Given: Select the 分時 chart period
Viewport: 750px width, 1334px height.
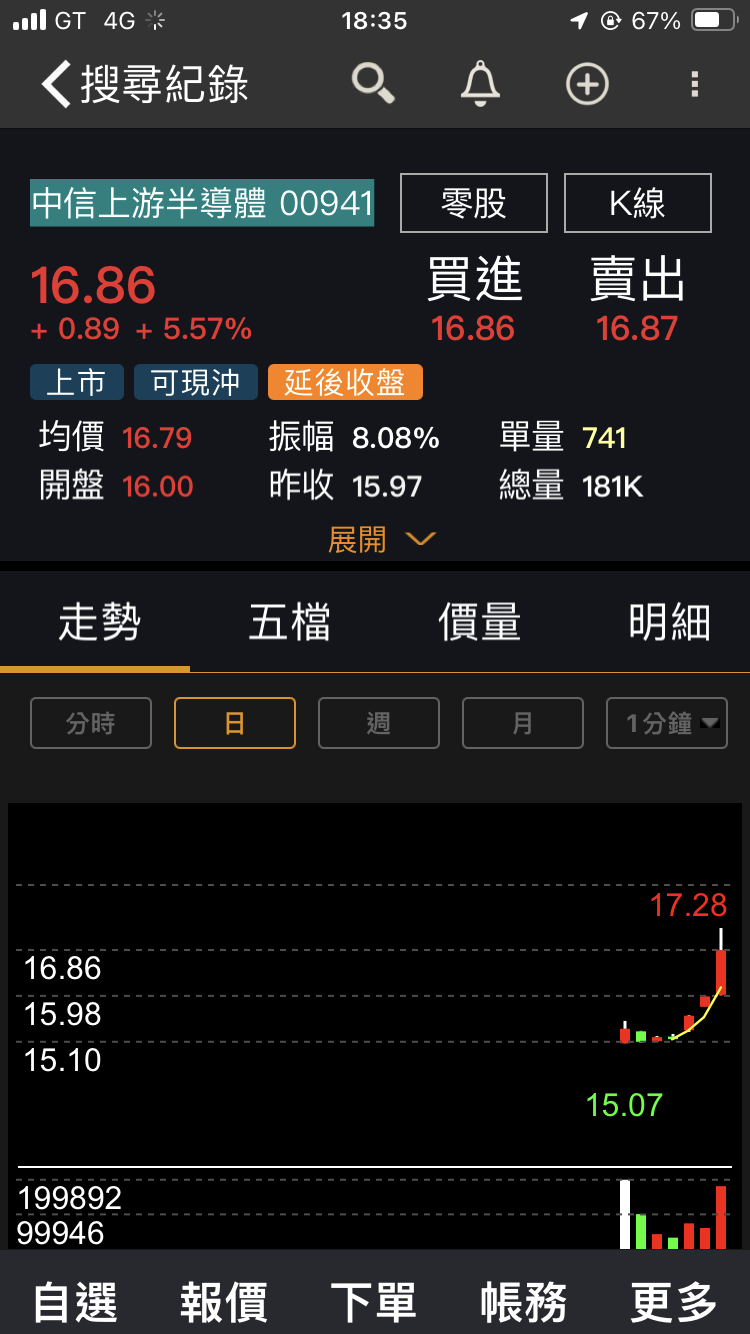Looking at the screenshot, I should click(x=91, y=723).
